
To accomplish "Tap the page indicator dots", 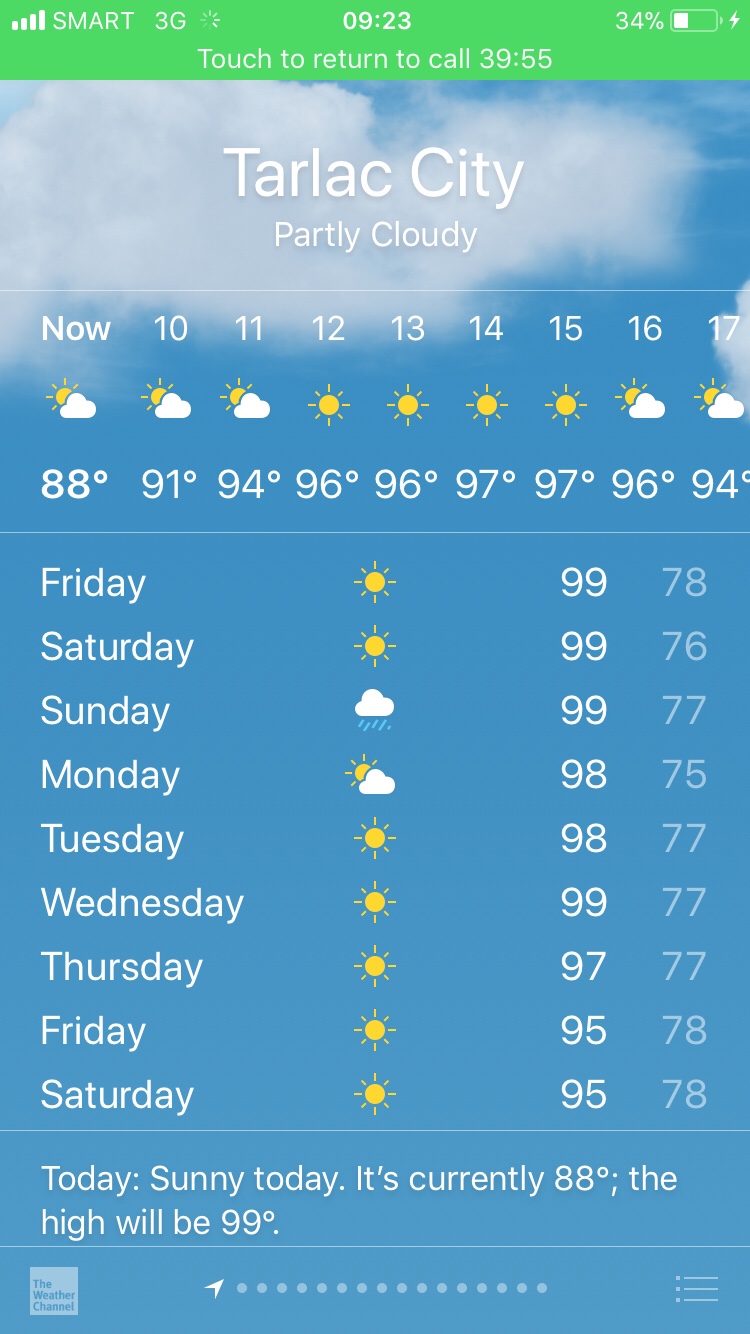I will click(390, 1288).
